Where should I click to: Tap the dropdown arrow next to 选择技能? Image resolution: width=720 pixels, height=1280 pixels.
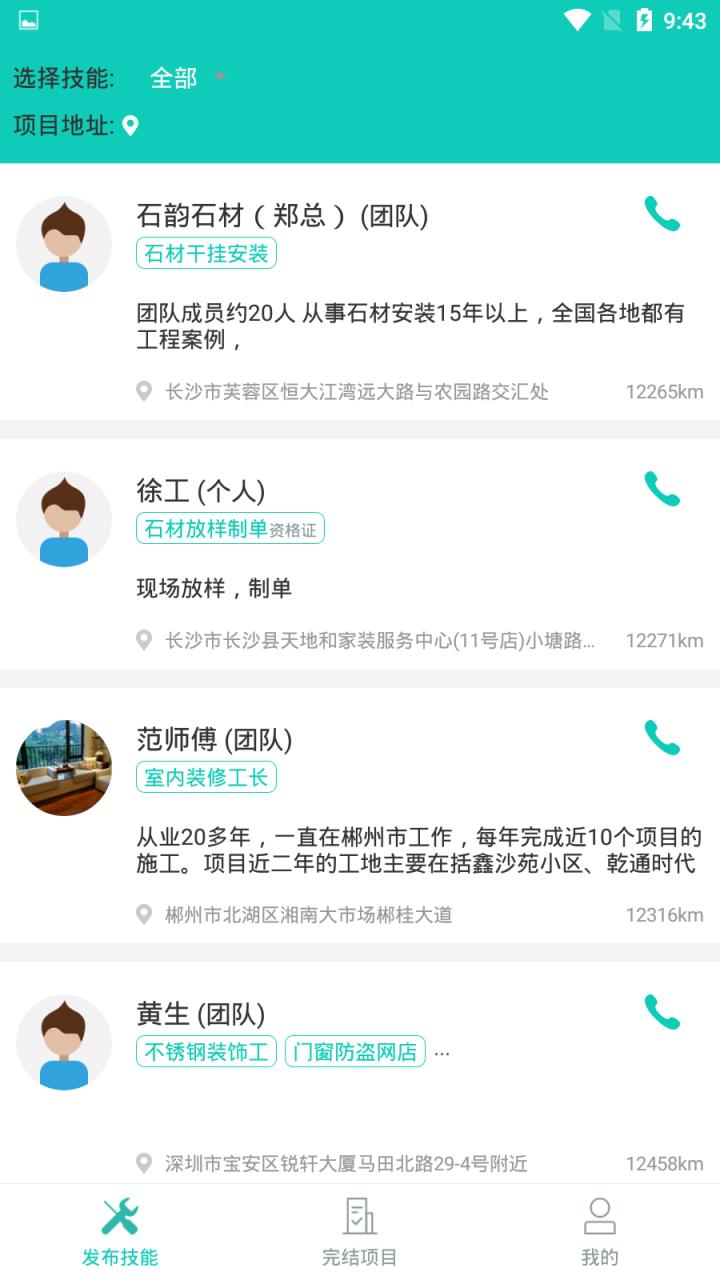[221, 77]
